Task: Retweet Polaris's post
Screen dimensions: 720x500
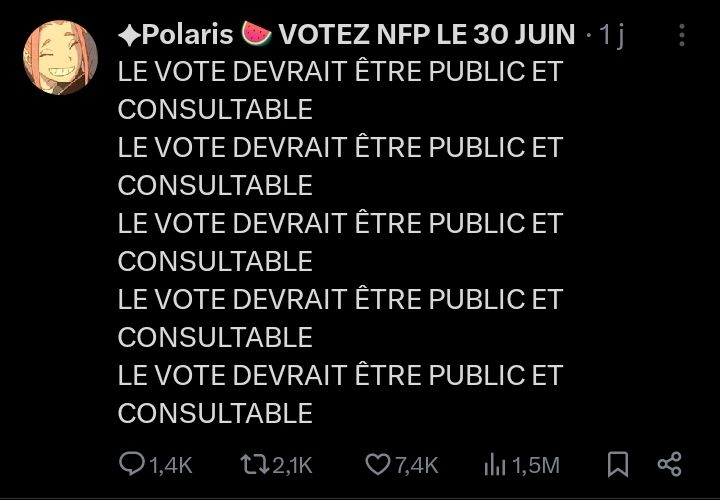Action: 252,464
